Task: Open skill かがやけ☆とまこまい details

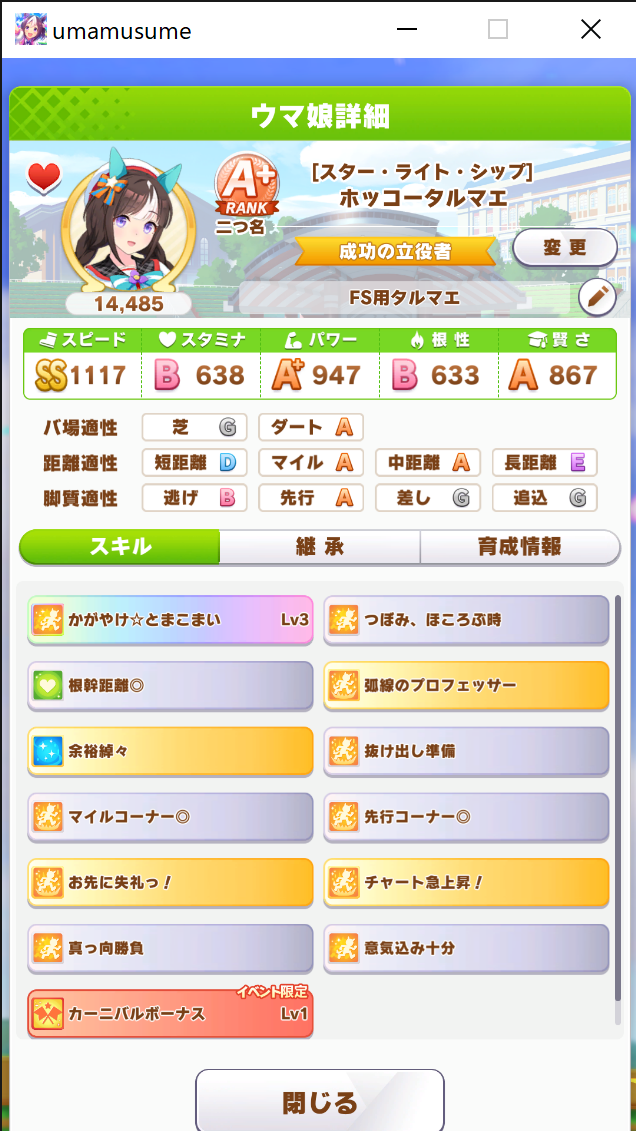Action: click(170, 620)
